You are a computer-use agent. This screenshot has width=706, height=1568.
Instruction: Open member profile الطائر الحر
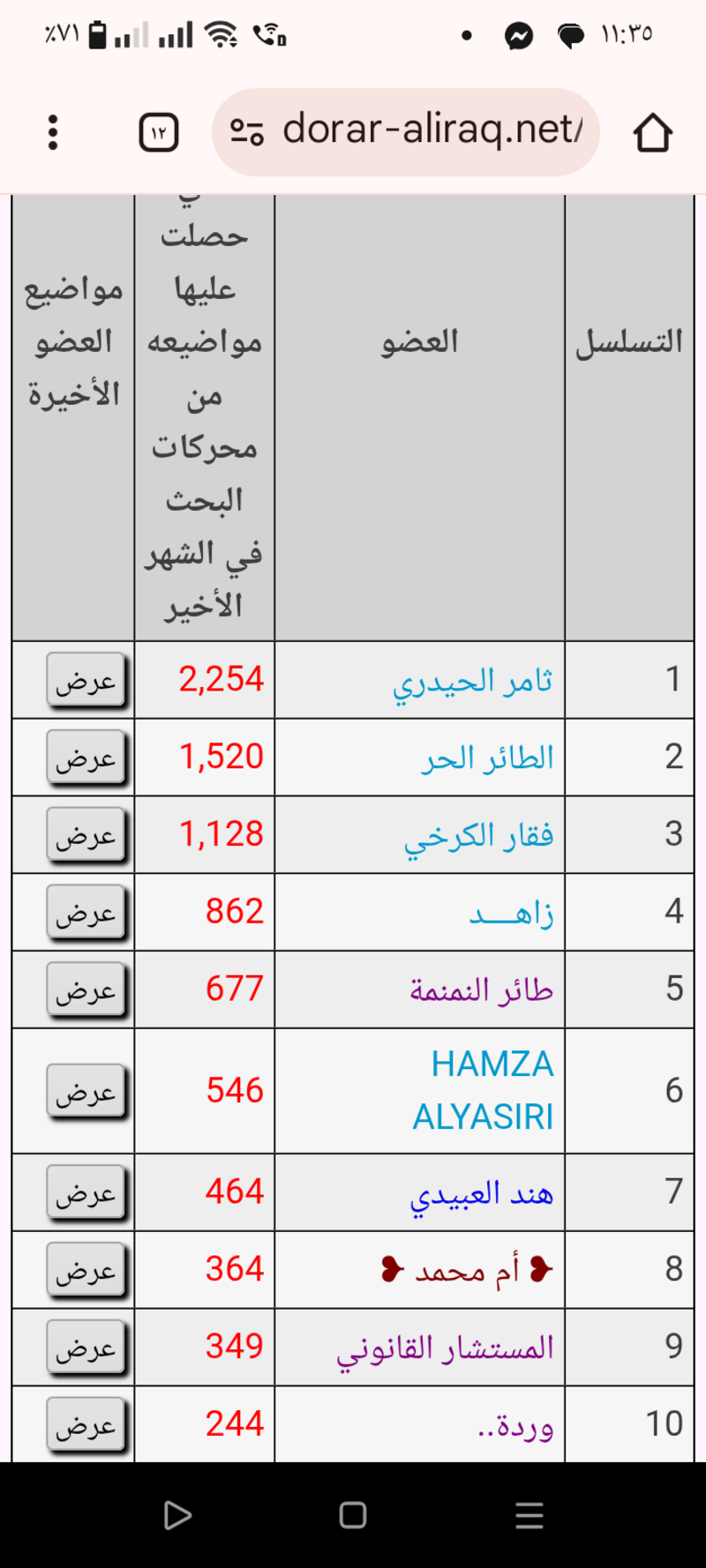click(x=487, y=758)
